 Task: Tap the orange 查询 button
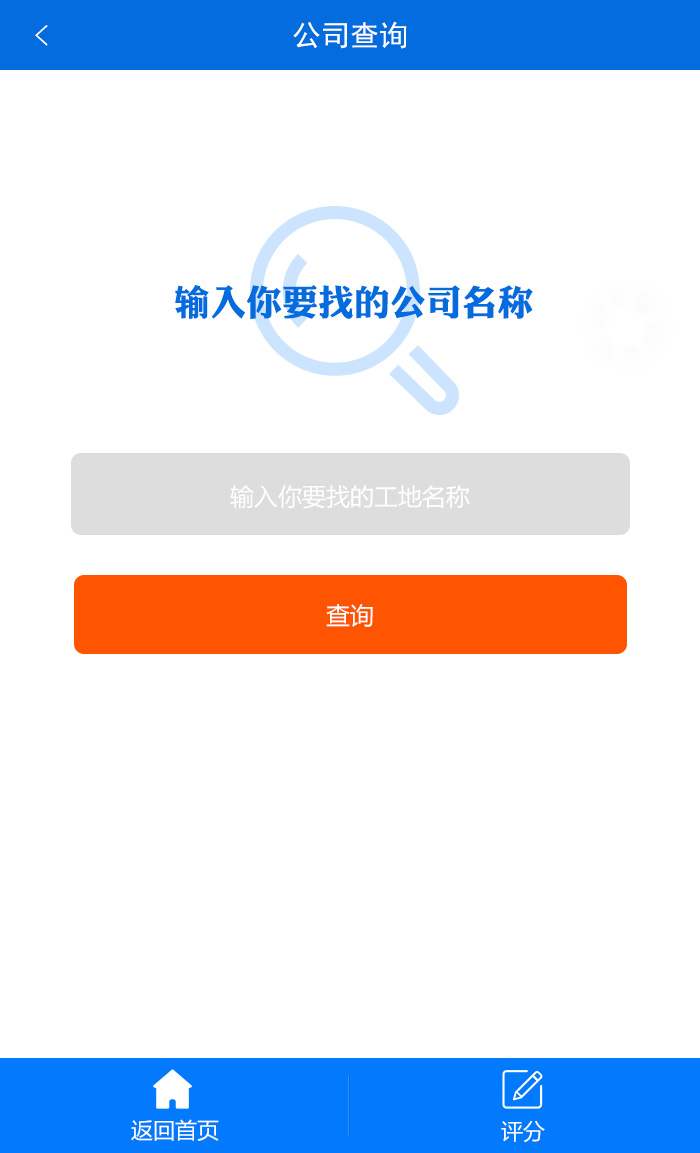click(350, 615)
